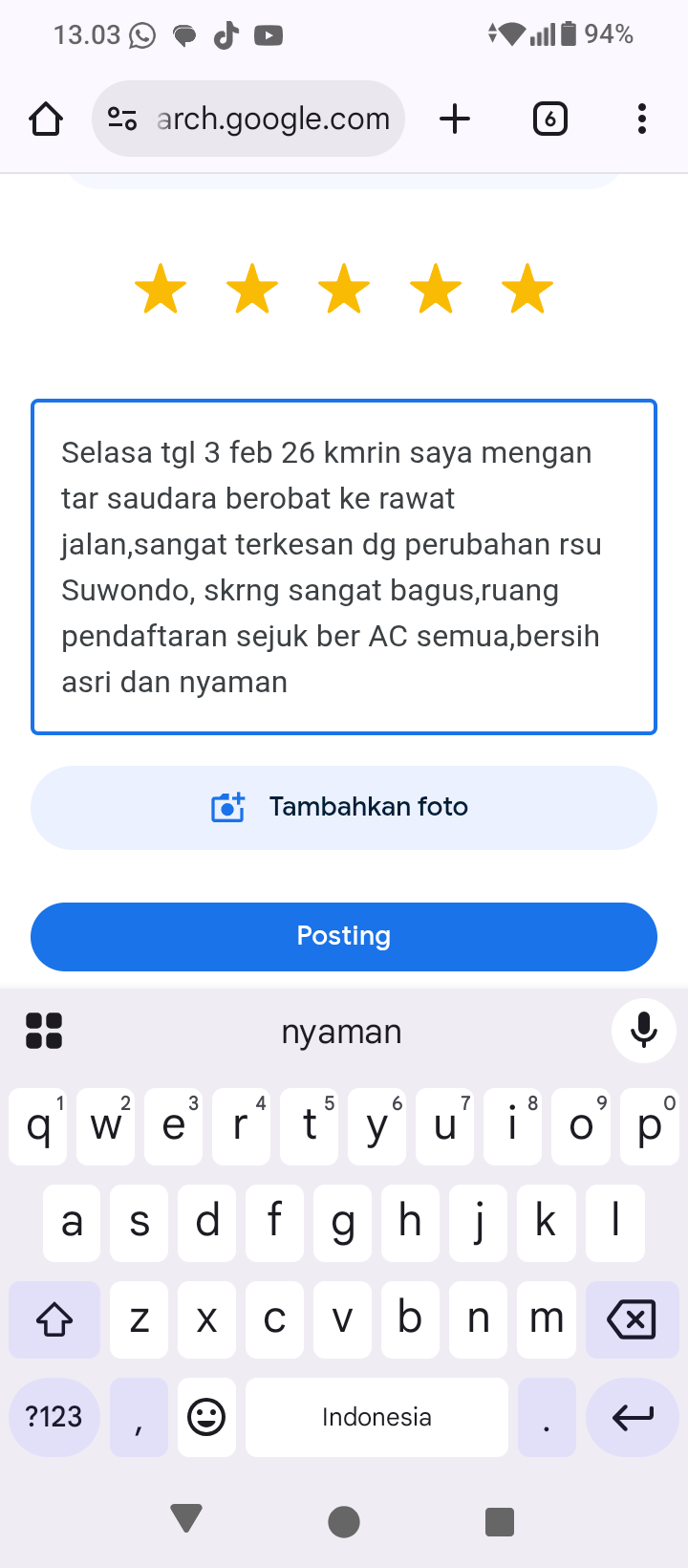Start voice typing with the microphone
Screen dimensions: 688x1568
(643, 1031)
